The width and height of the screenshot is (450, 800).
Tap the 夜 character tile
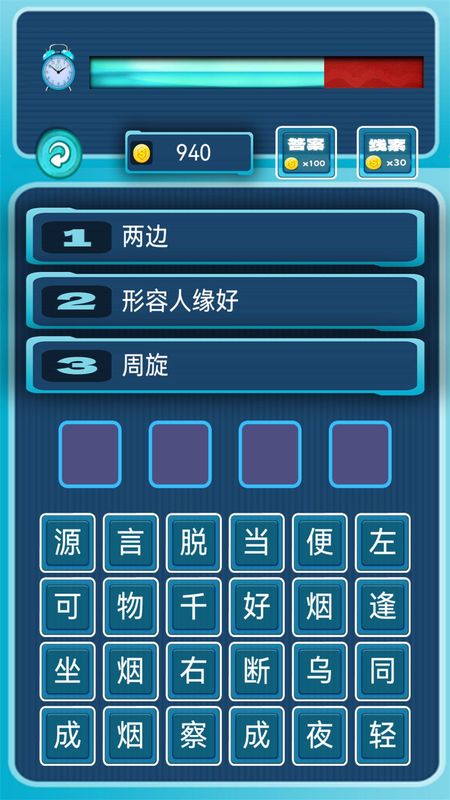(320, 736)
